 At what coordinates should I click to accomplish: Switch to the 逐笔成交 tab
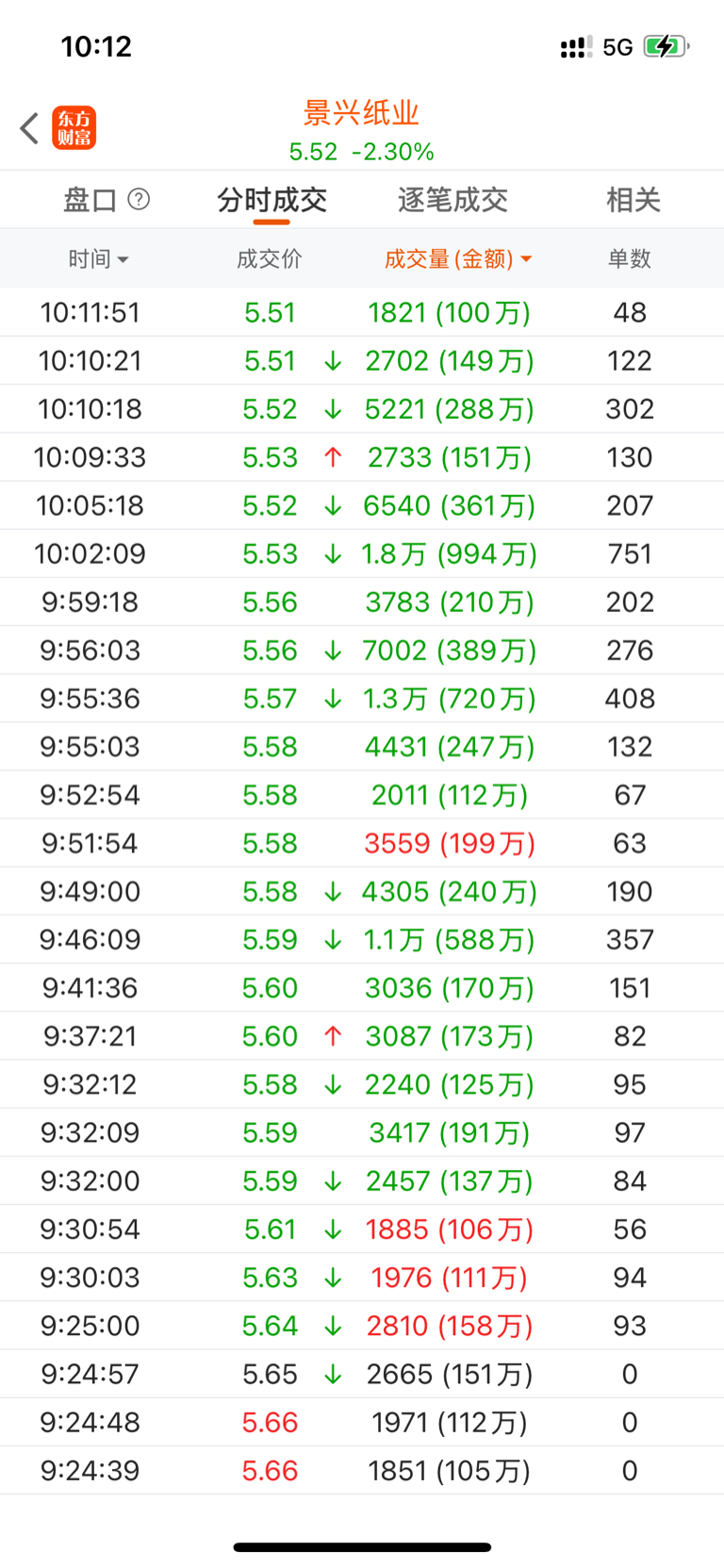pyautogui.click(x=452, y=200)
